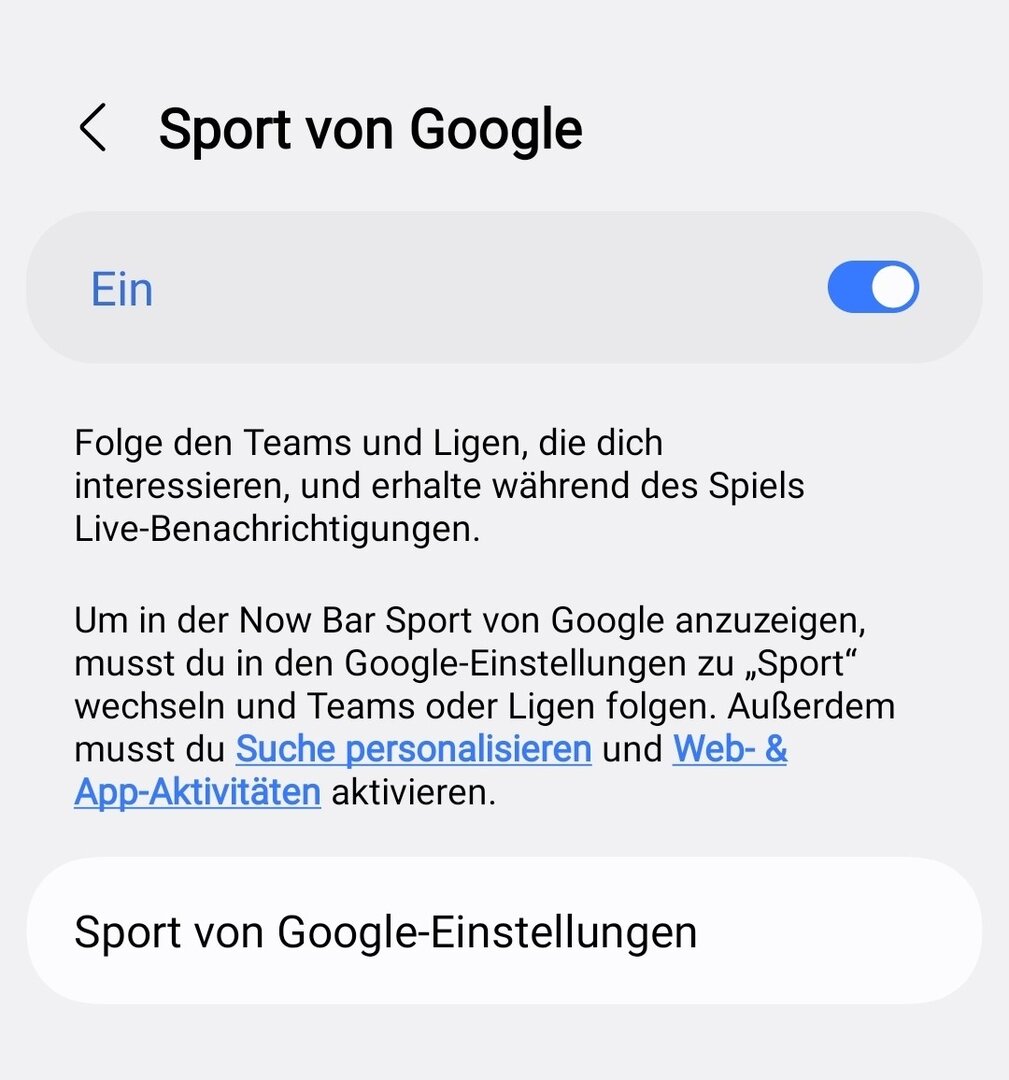Go back from Sport von Google
Image resolution: width=1009 pixels, height=1080 pixels.
[x=93, y=130]
